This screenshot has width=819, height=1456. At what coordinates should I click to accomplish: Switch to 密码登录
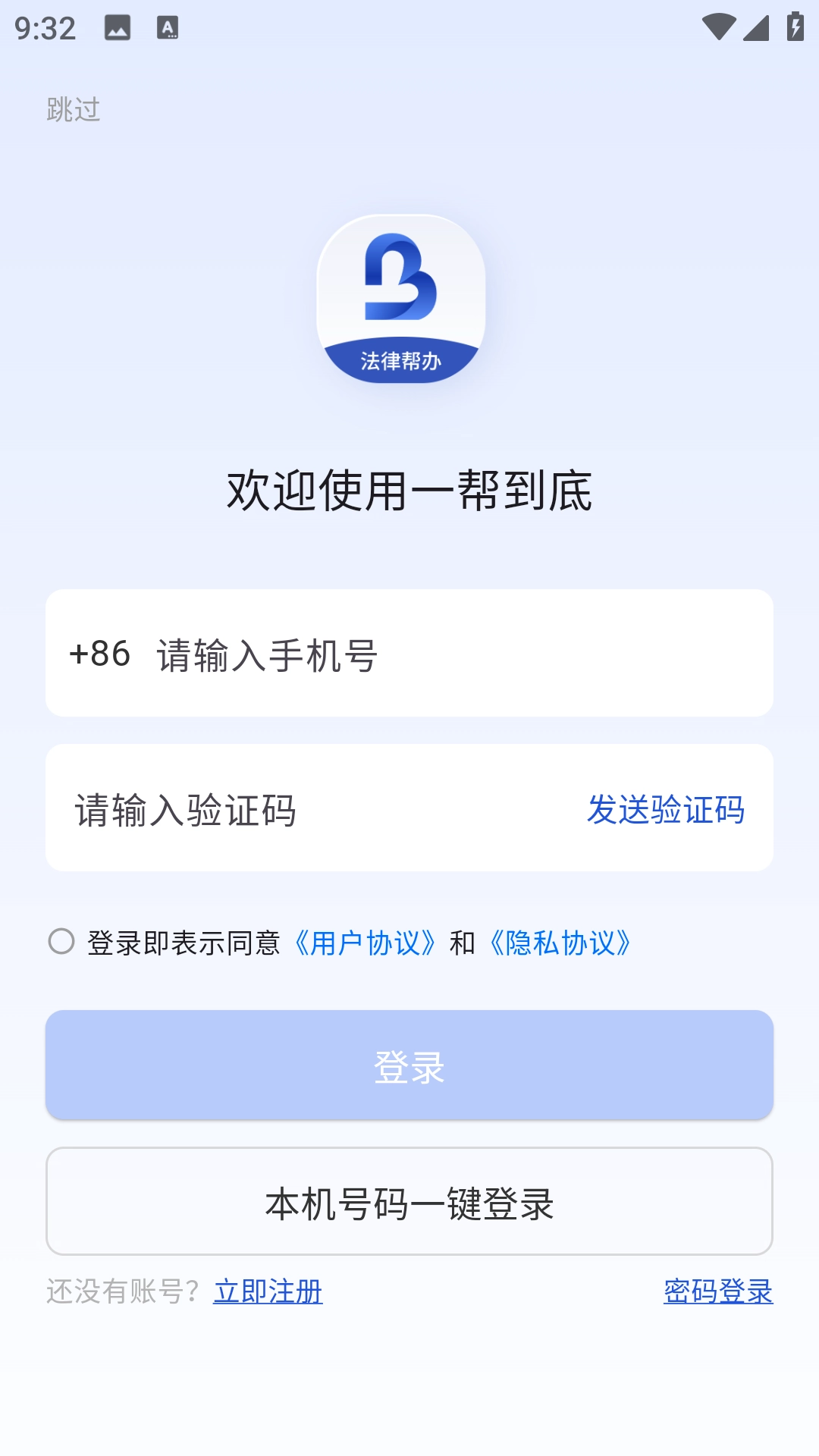(717, 1291)
